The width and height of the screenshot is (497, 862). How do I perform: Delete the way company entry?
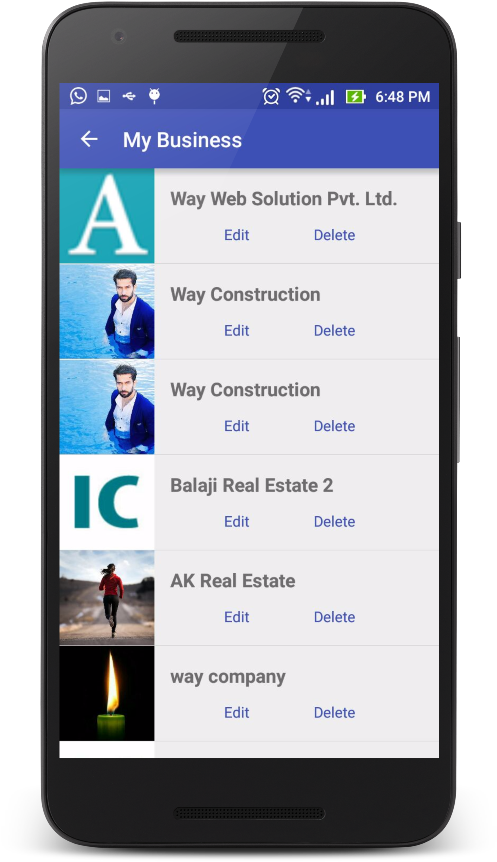click(x=334, y=712)
